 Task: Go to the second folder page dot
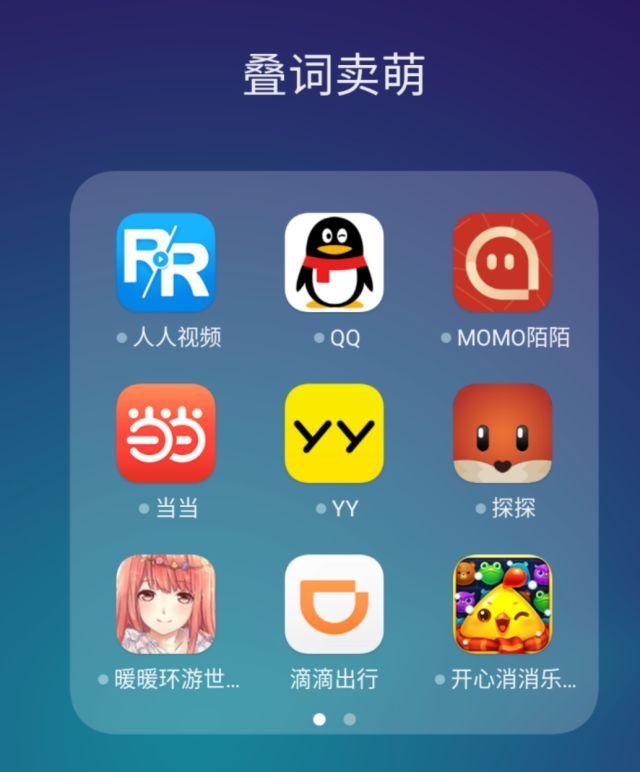(349, 719)
